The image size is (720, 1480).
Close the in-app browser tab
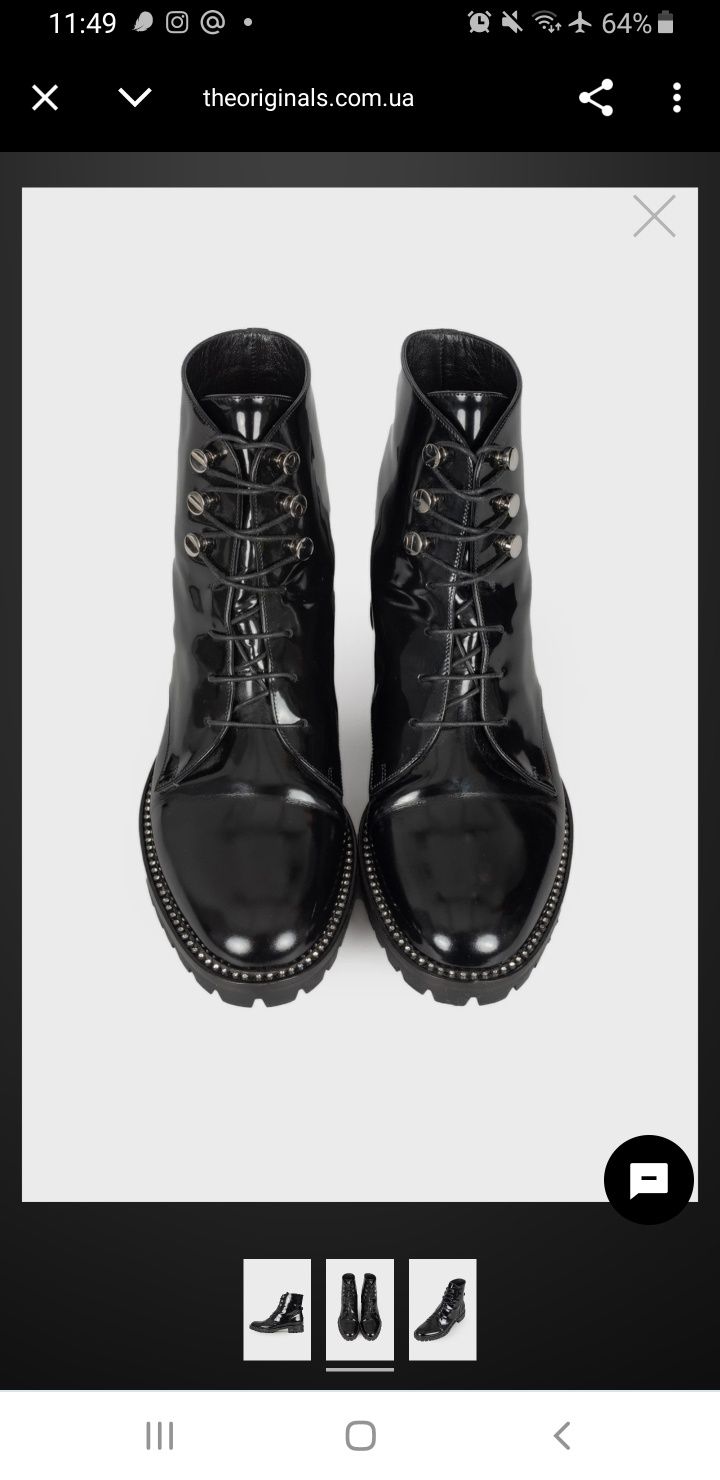pyautogui.click(x=45, y=97)
